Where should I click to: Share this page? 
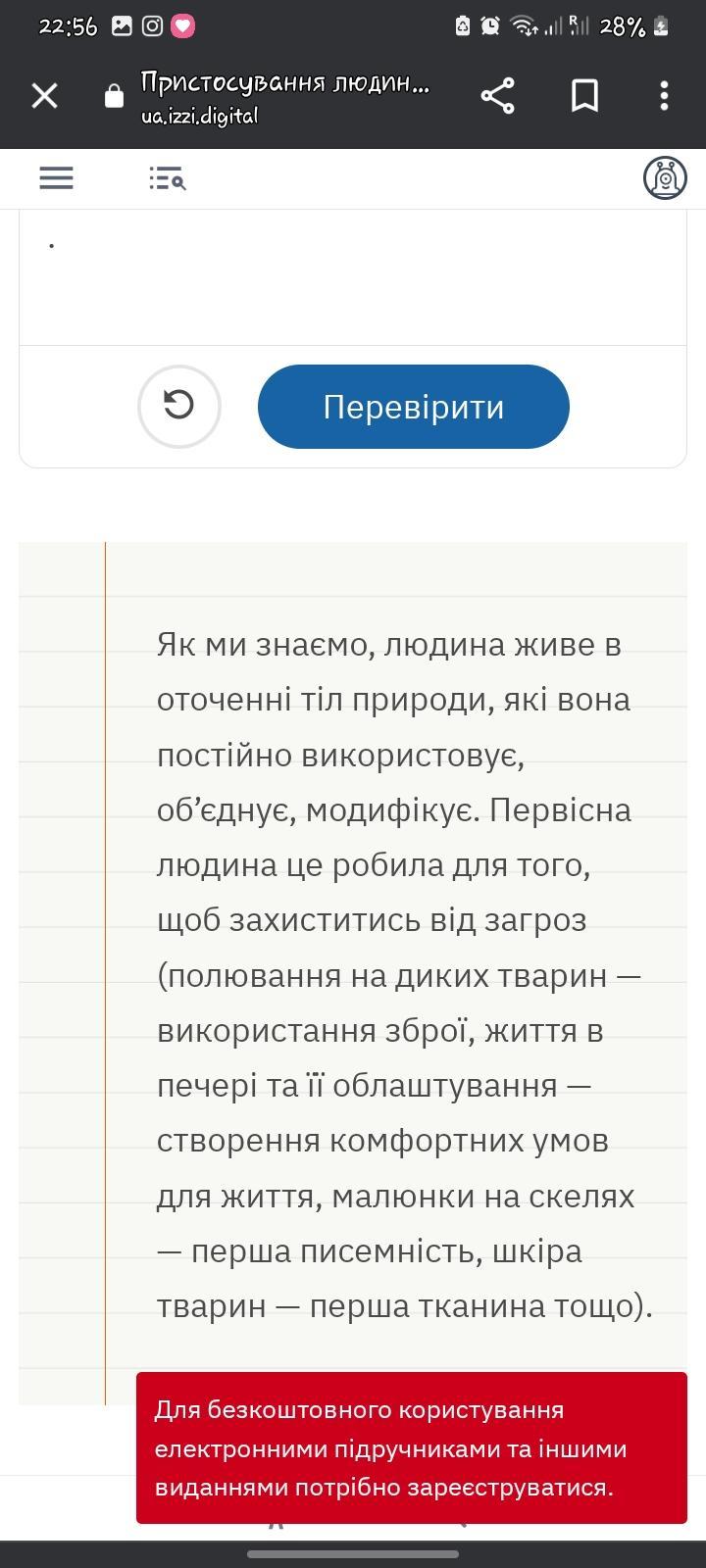pos(498,96)
